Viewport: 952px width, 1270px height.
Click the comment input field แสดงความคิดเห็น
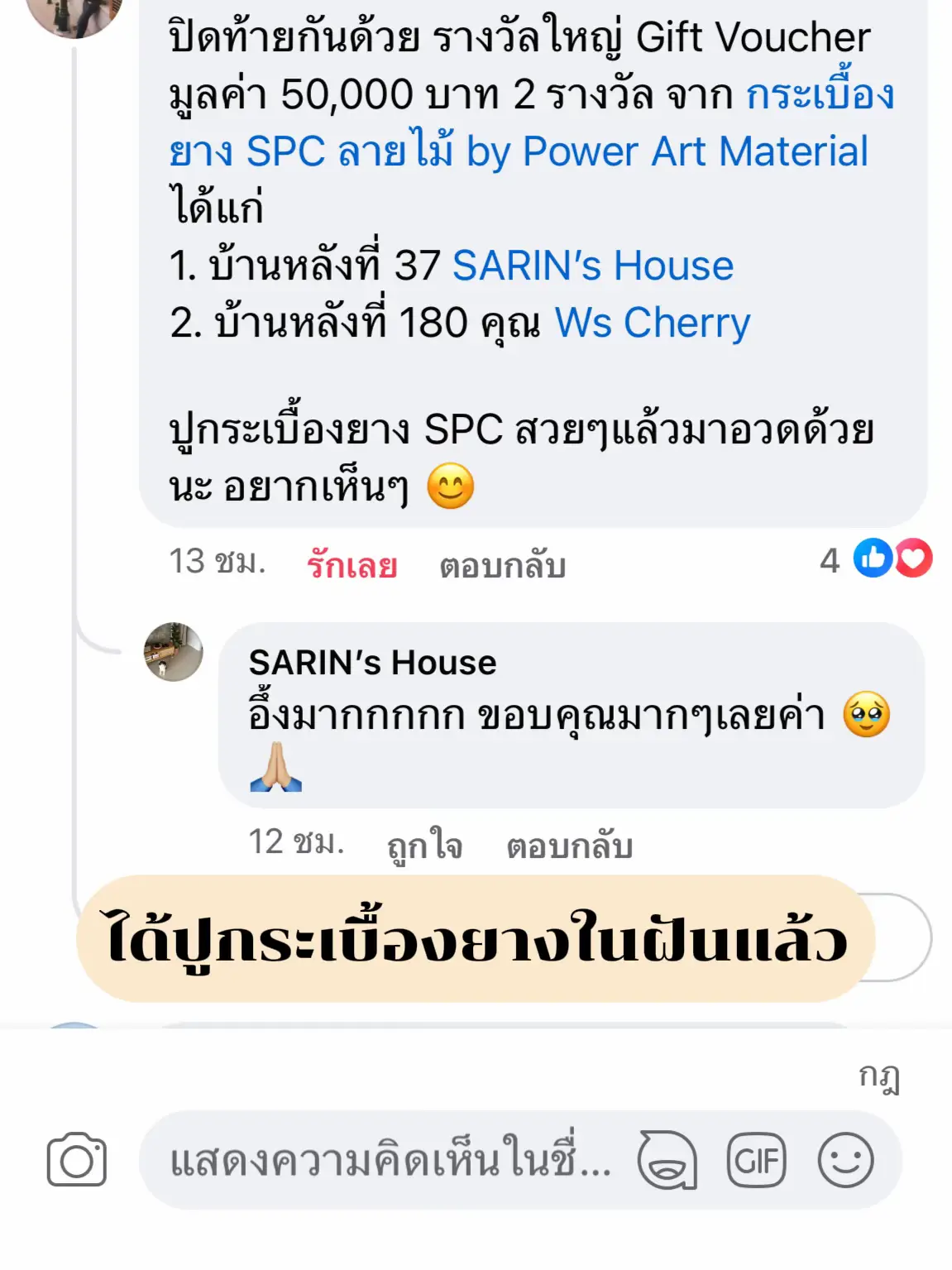(x=389, y=1159)
